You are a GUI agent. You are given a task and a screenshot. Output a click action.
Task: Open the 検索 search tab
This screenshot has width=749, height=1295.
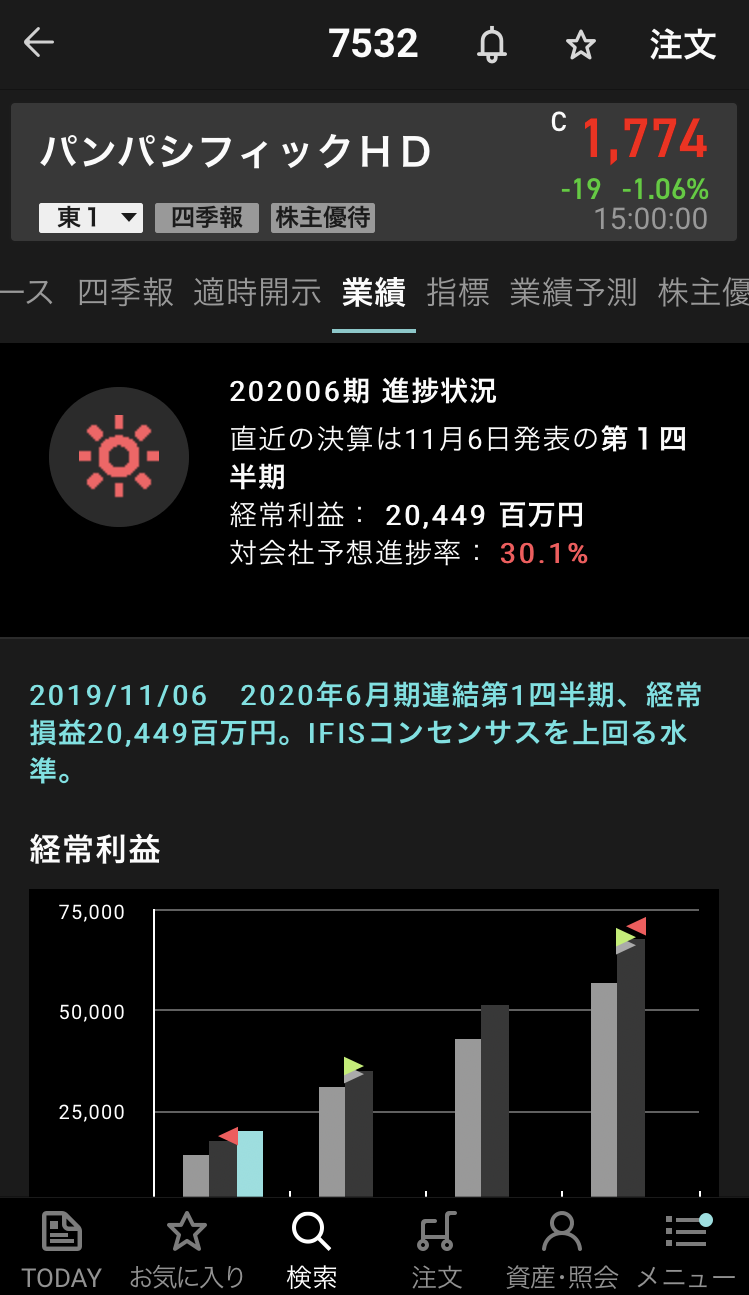(311, 1248)
